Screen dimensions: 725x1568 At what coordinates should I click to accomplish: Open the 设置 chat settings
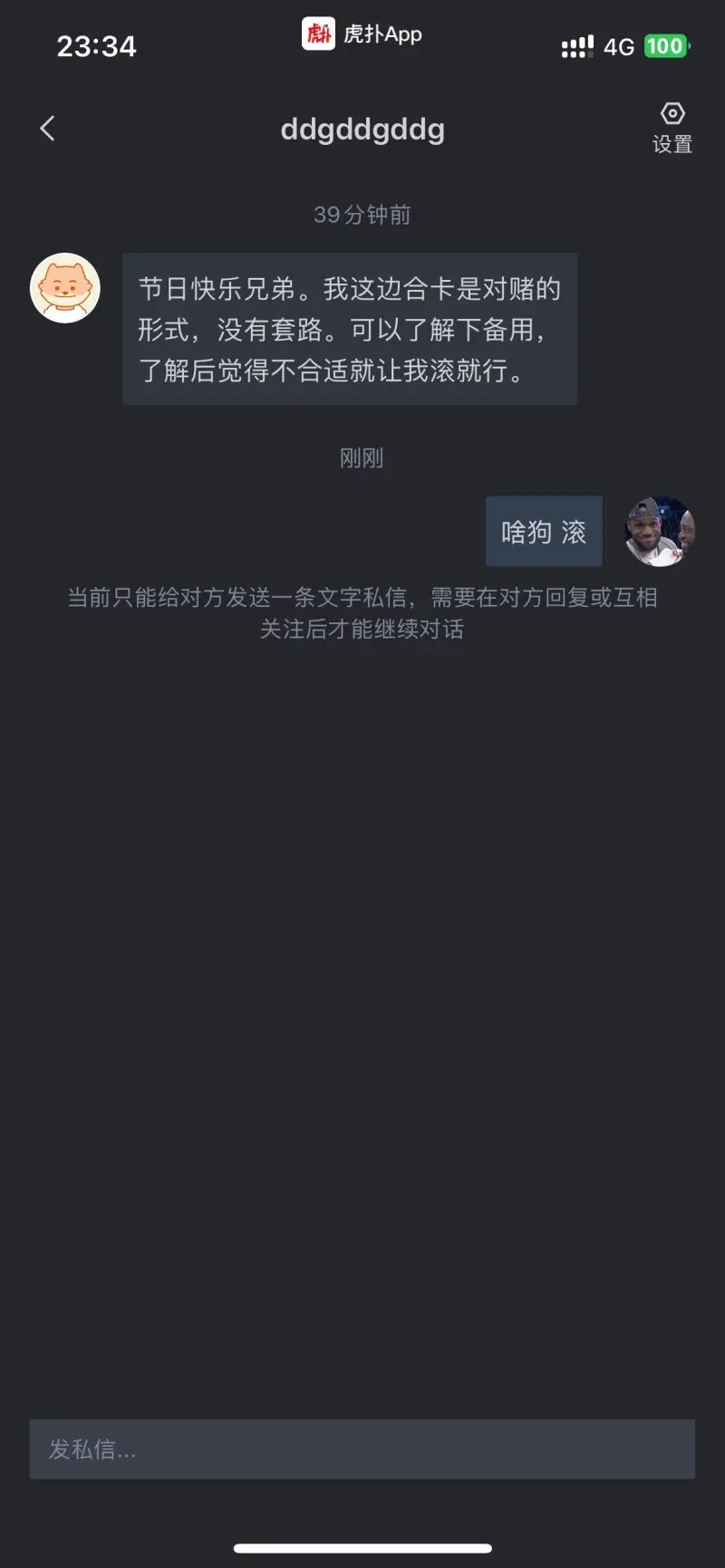[x=672, y=128]
